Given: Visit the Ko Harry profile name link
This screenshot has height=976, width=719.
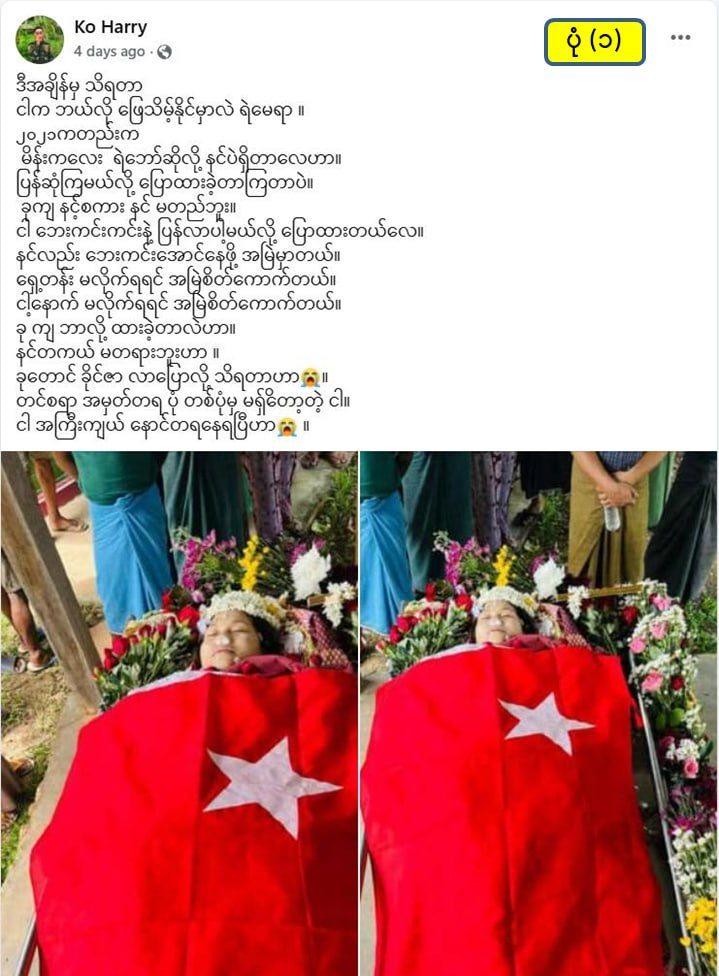Looking at the screenshot, I should click(110, 27).
